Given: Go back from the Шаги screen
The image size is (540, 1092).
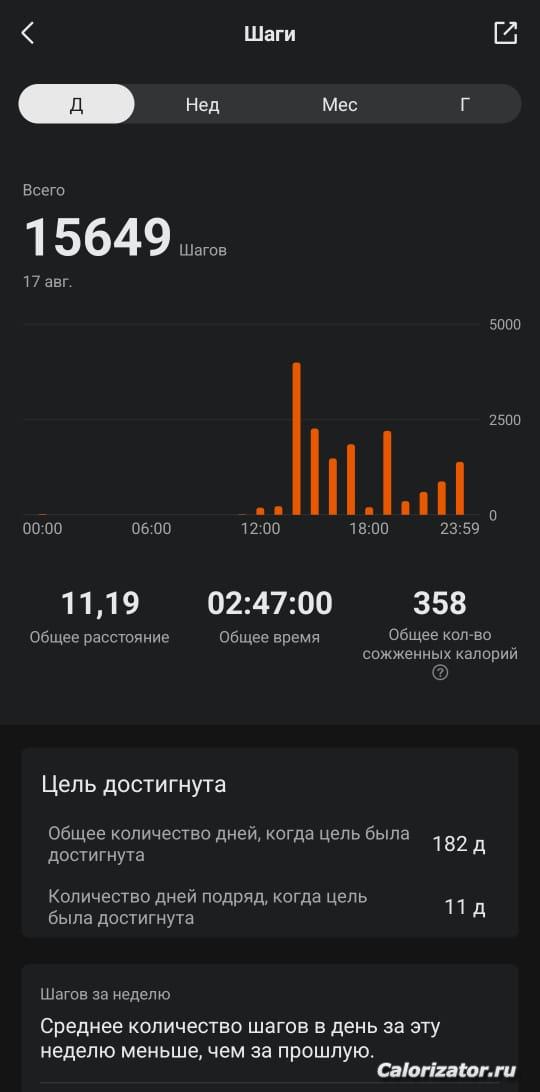Looking at the screenshot, I should coord(28,33).
